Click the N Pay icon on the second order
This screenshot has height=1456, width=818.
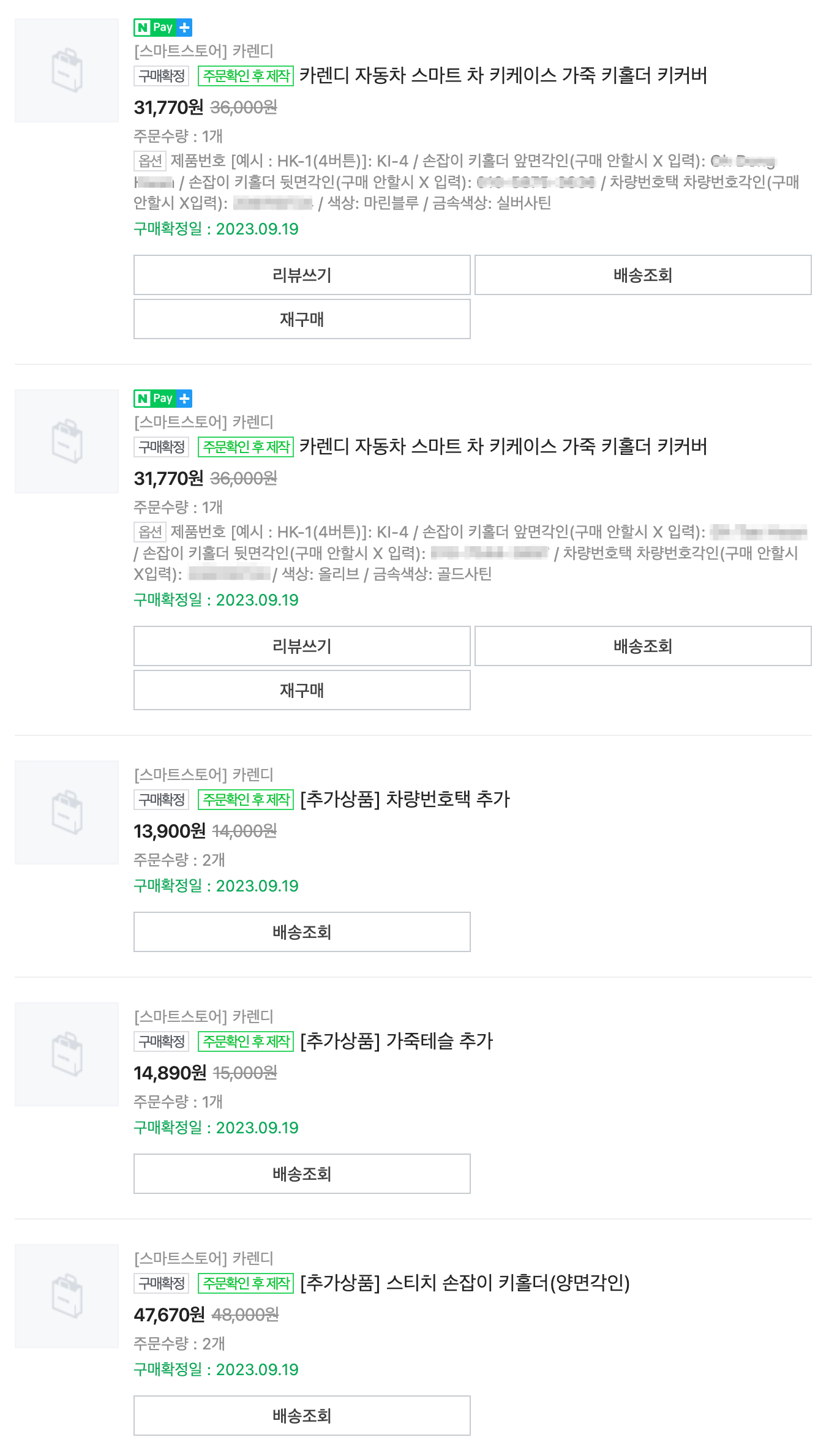pyautogui.click(x=155, y=398)
